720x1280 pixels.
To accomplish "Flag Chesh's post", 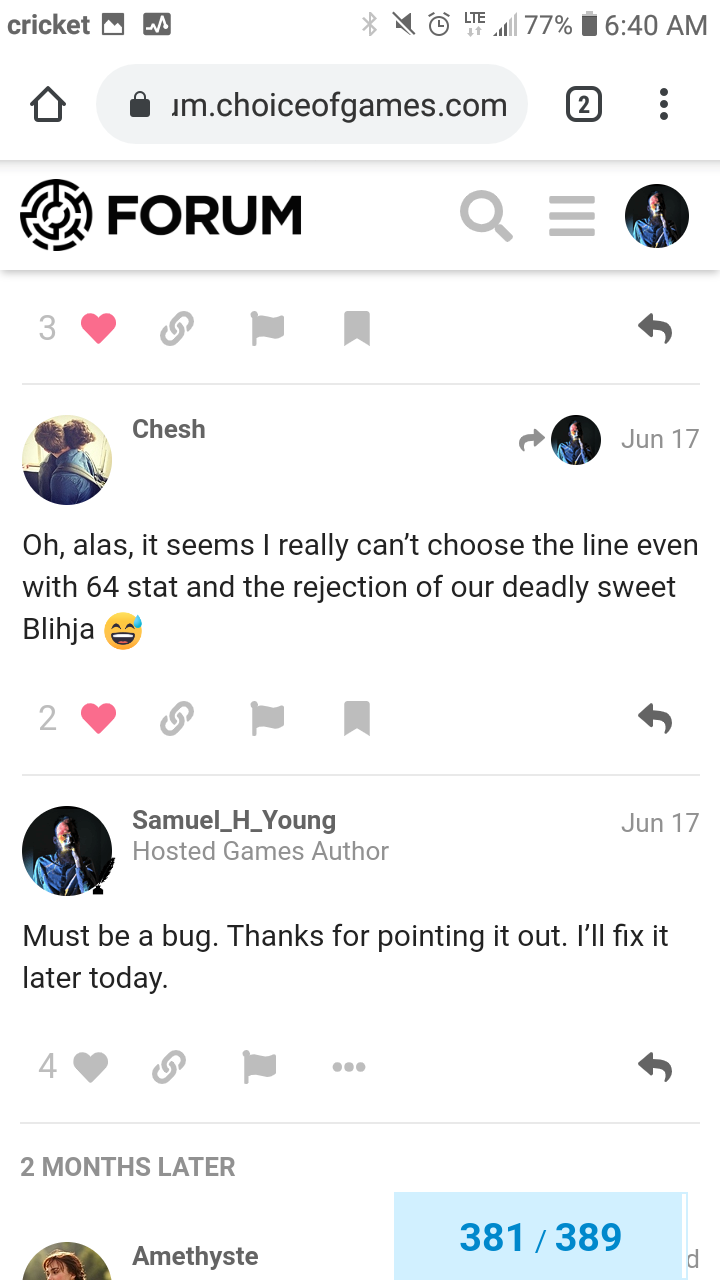I will click(267, 718).
